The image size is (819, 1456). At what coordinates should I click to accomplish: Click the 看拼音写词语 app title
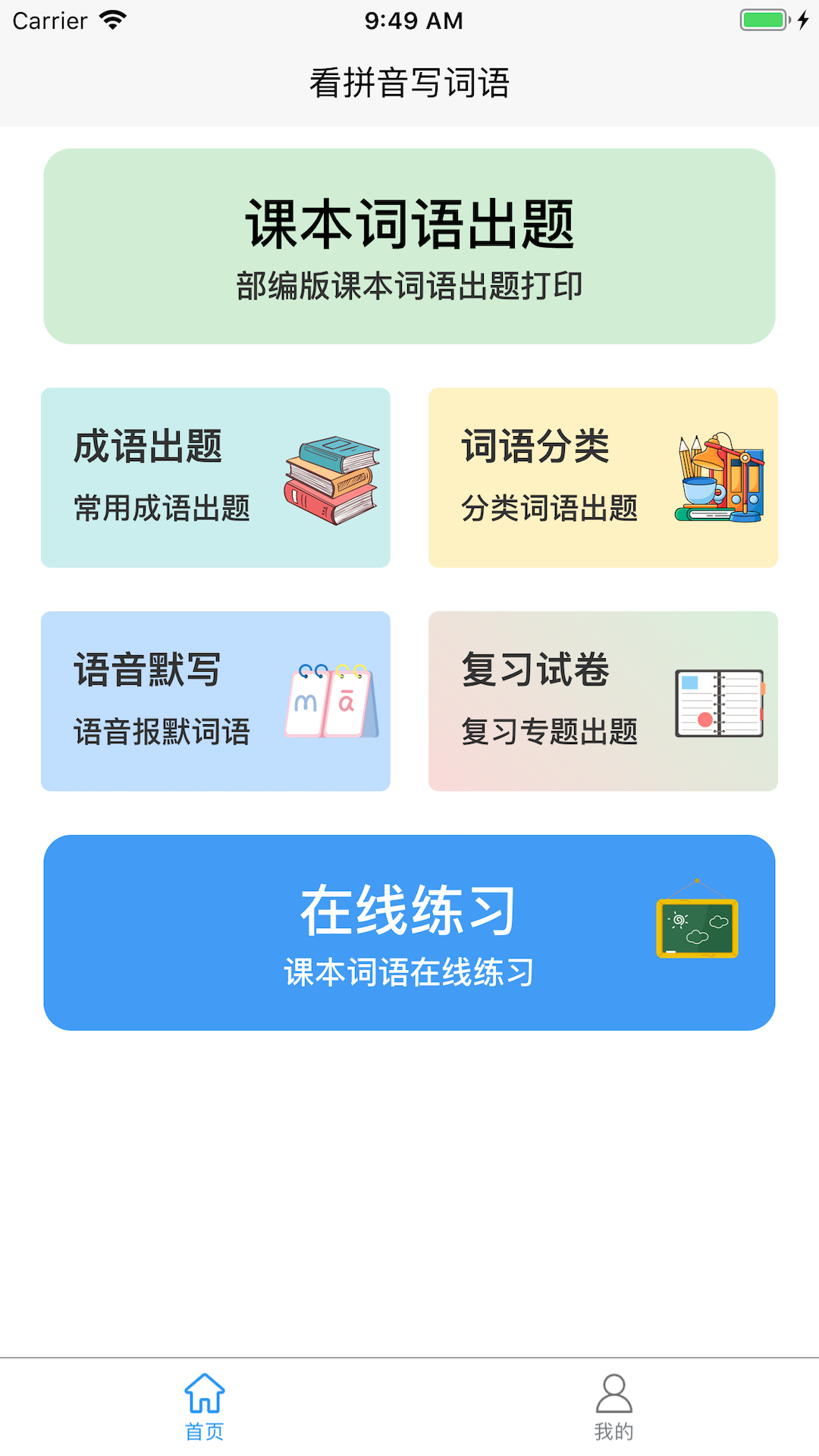[409, 83]
